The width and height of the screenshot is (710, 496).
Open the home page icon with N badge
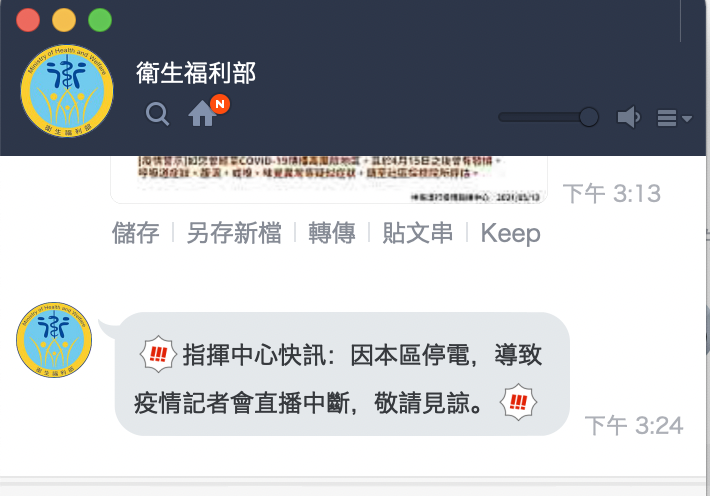click(202, 114)
